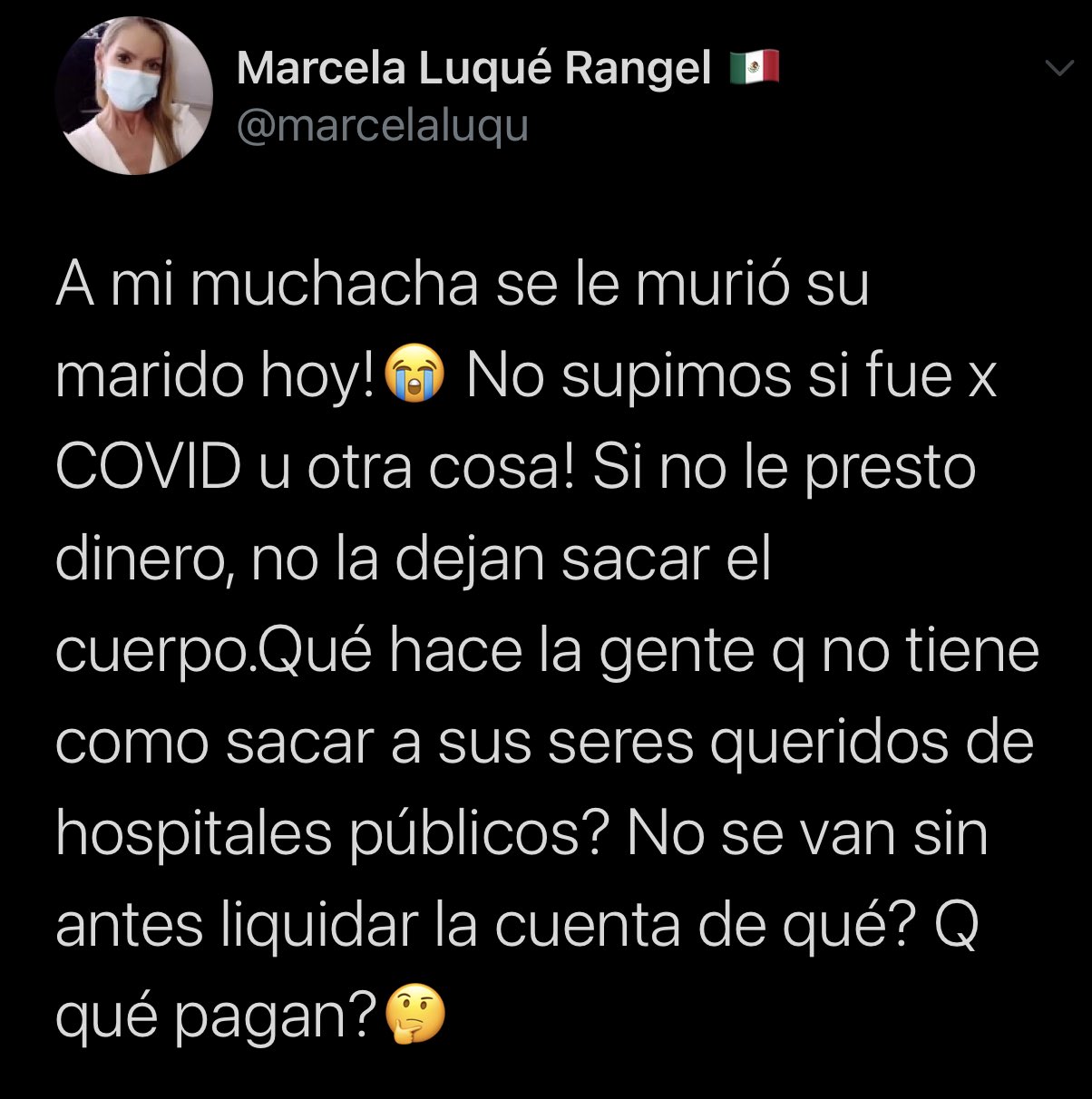Open the tweet author's profile picture
1092x1099 pixels.
coord(134,96)
